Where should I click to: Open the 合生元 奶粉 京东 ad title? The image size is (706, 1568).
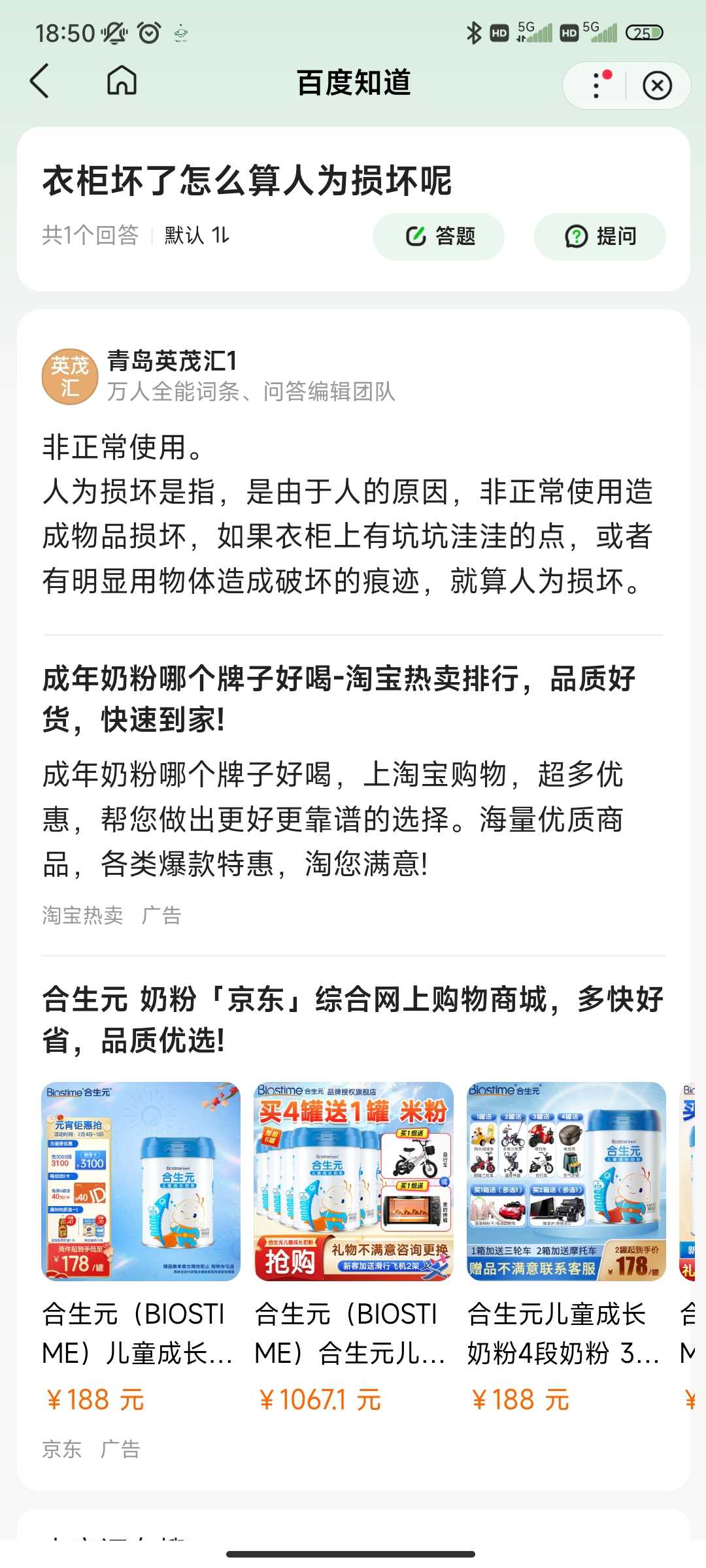[352, 1019]
